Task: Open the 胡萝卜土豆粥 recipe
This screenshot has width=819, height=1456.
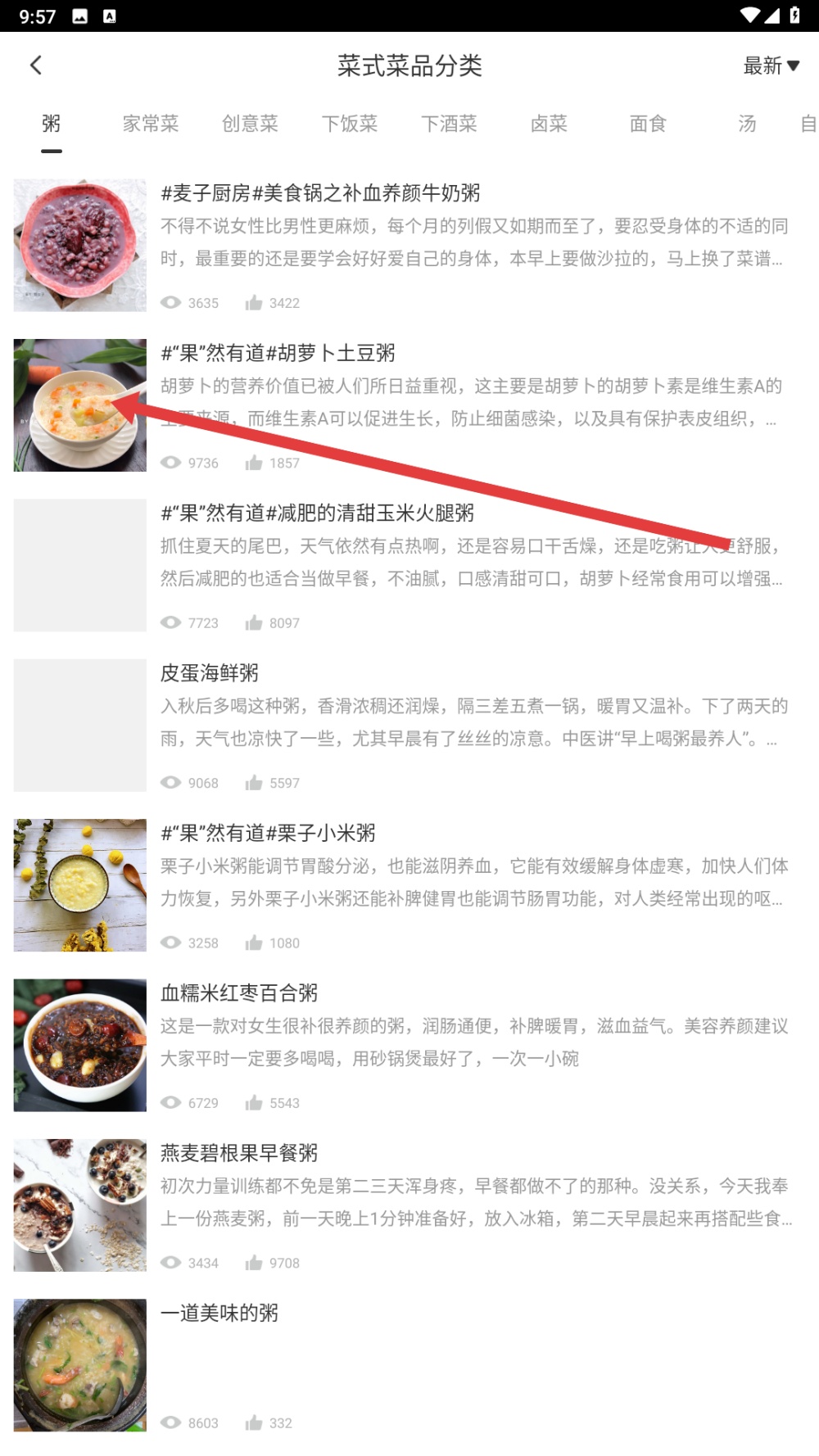Action: coord(278,353)
